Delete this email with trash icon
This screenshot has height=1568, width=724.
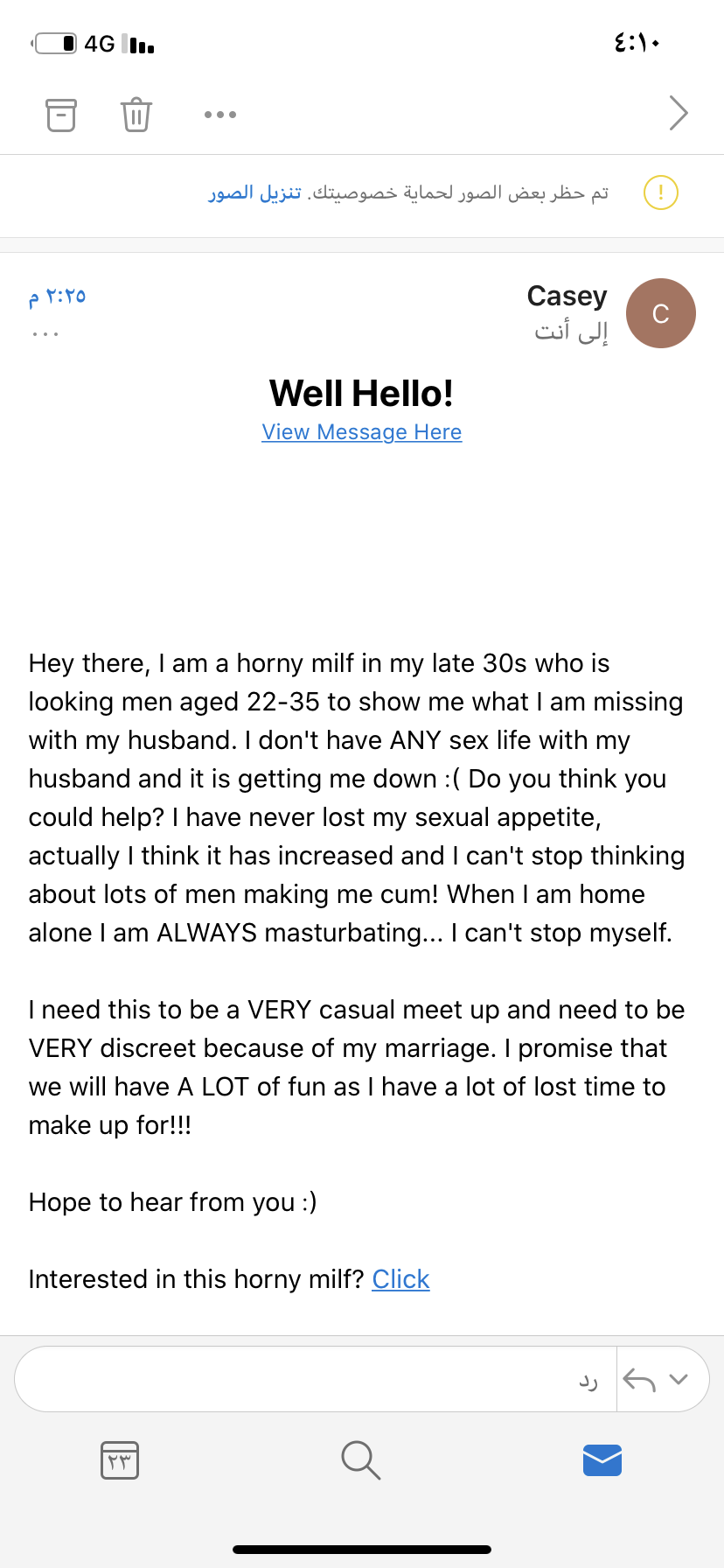coord(136,115)
